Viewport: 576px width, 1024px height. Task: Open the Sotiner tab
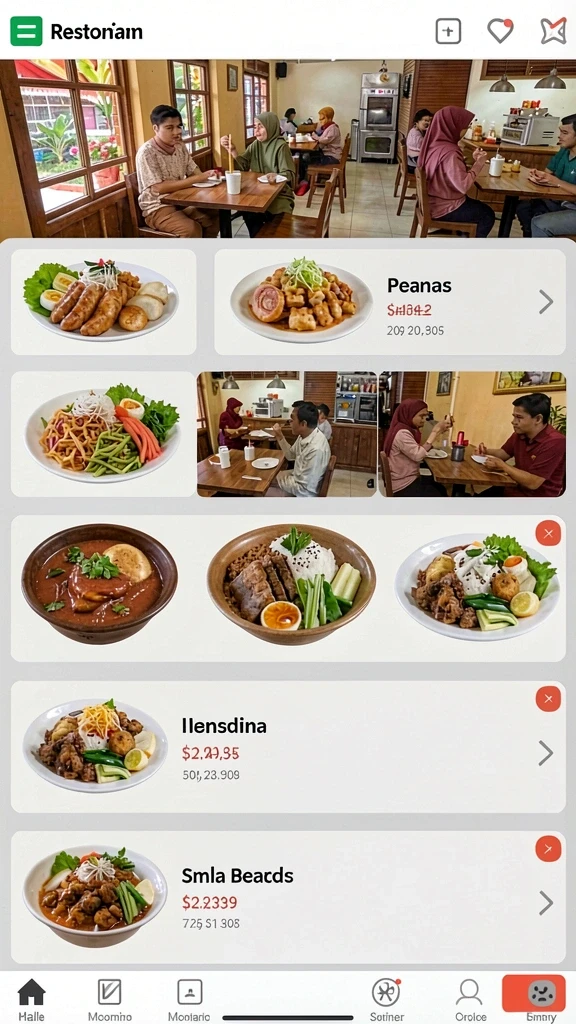387,1000
